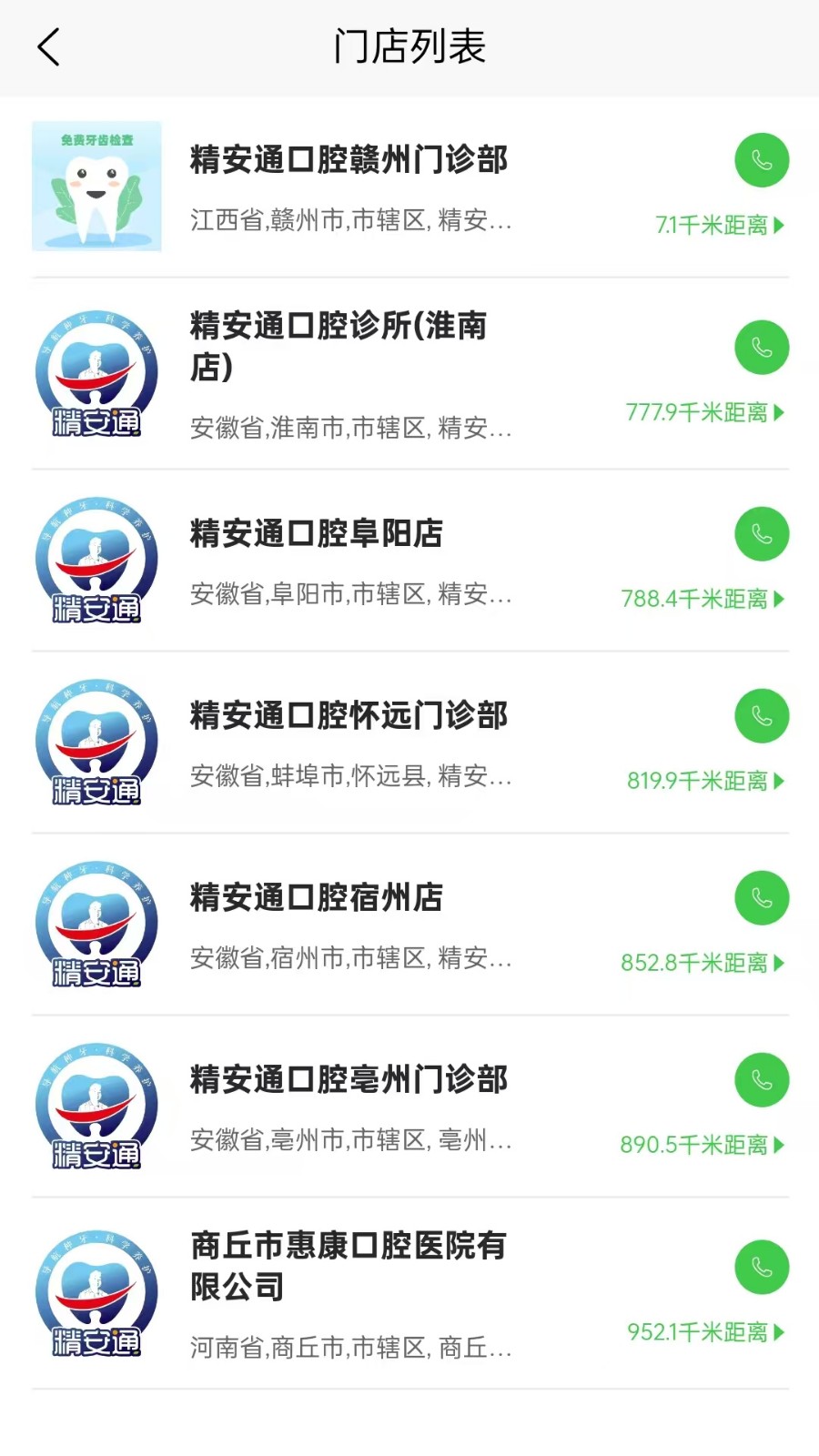
Task: Call 商丘市惠康口腔医院有限公司 using phone icon
Action: tap(762, 1267)
